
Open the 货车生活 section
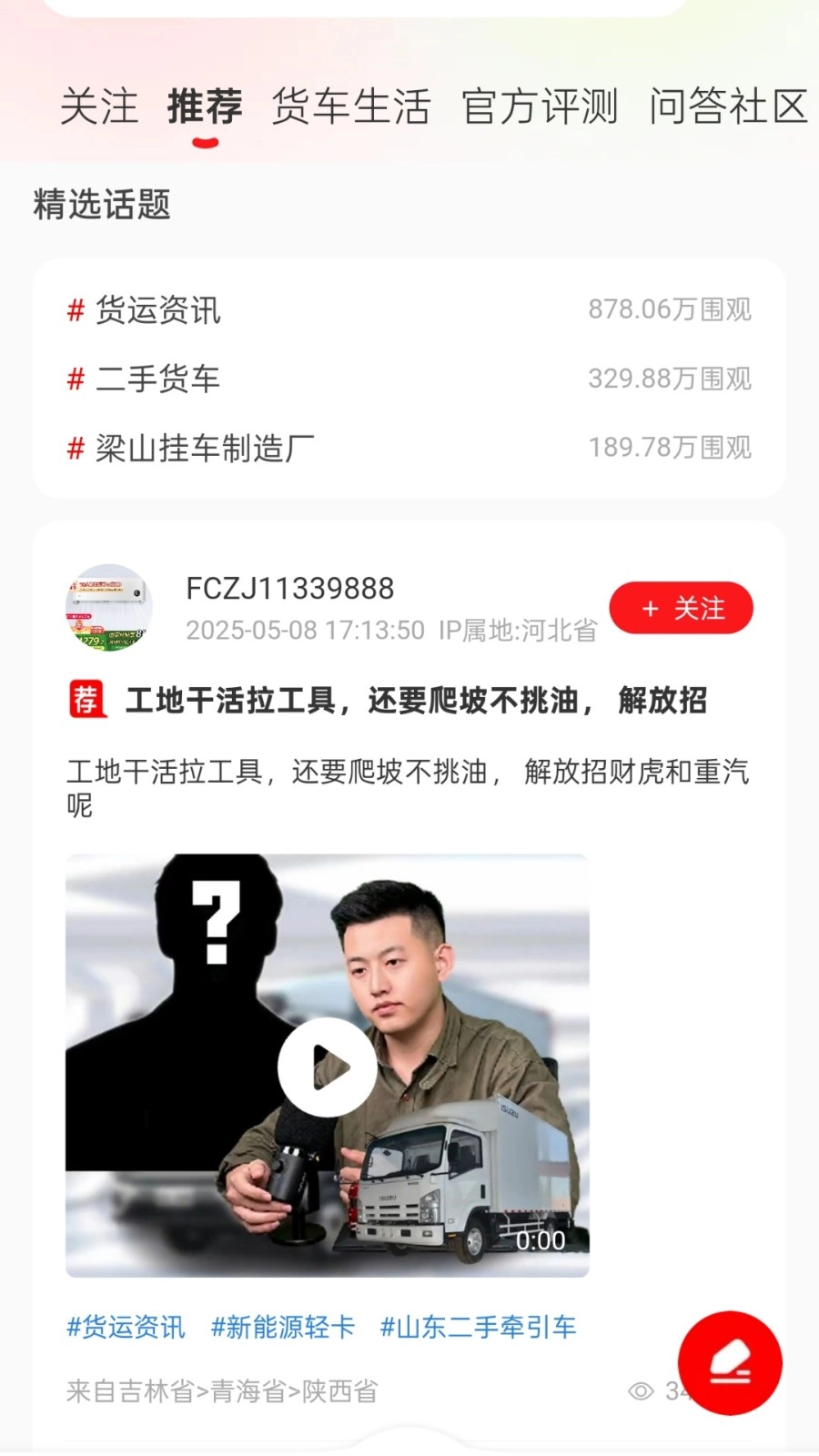350,107
